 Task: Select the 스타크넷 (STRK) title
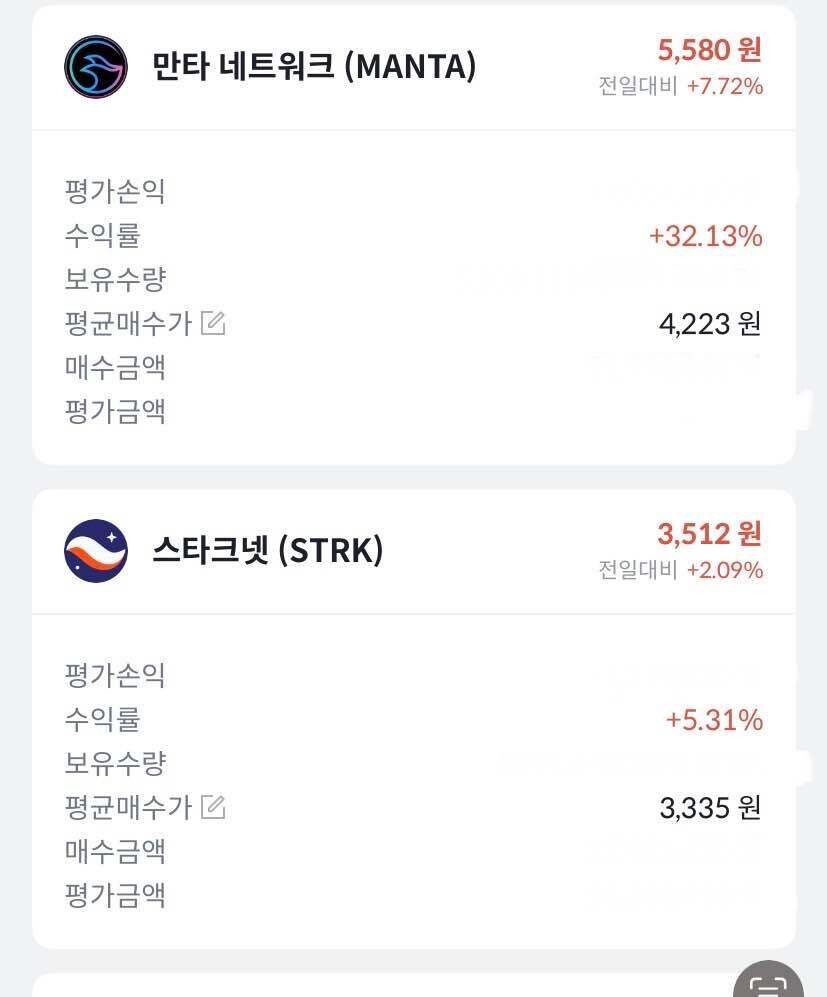265,550
